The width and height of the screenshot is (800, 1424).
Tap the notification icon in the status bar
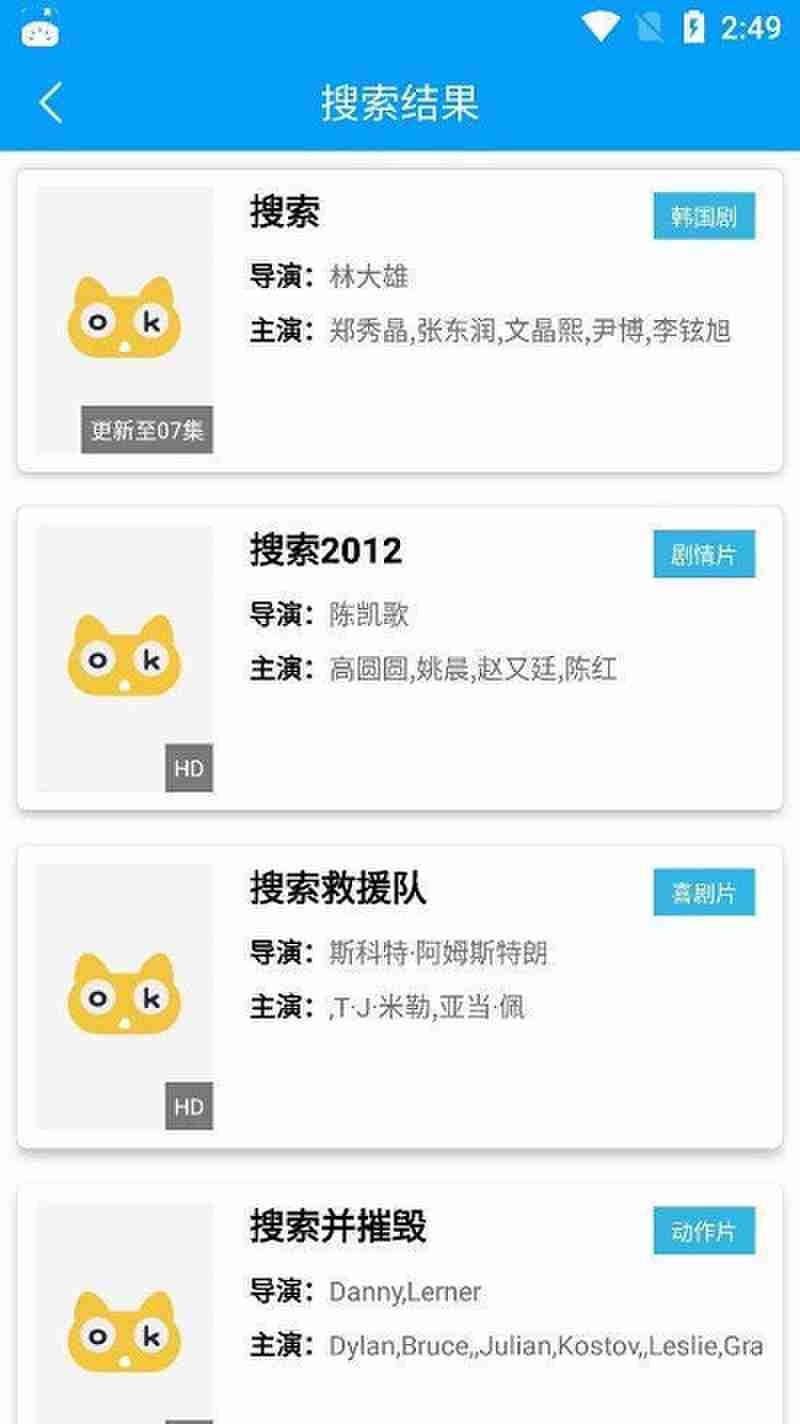click(x=40, y=27)
